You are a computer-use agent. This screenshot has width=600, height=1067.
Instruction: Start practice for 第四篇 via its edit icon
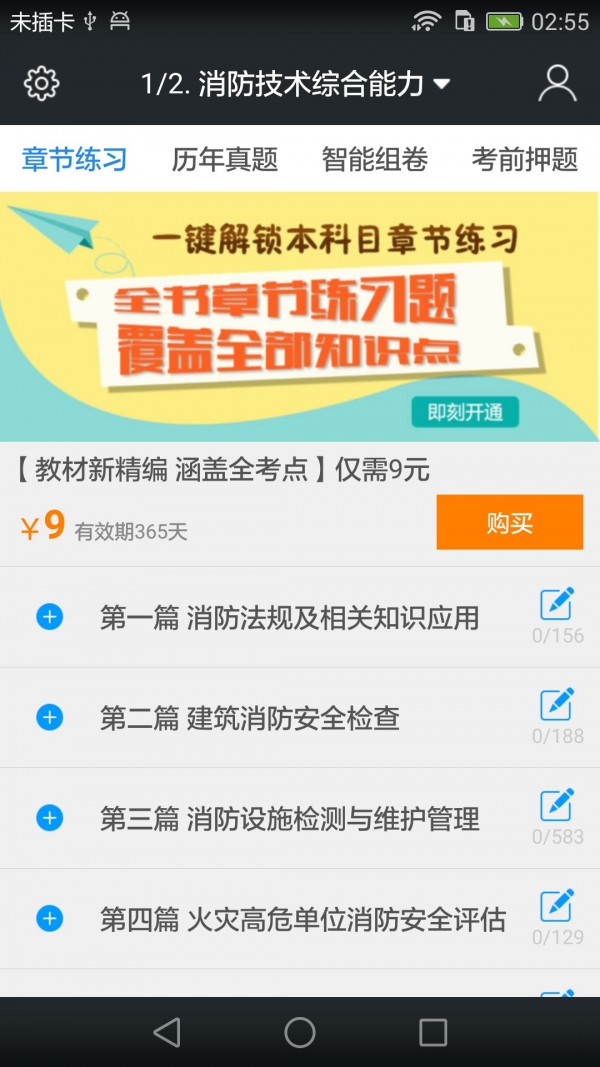pyautogui.click(x=557, y=906)
